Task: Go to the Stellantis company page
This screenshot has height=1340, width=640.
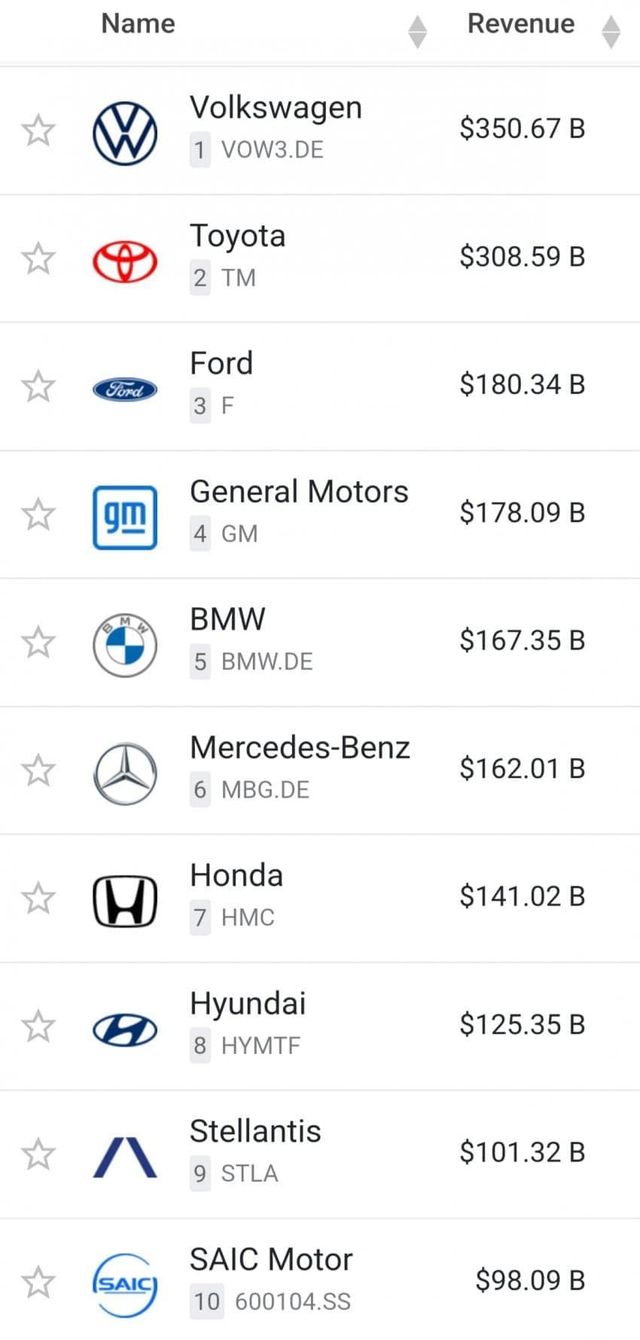Action: 255,1132
